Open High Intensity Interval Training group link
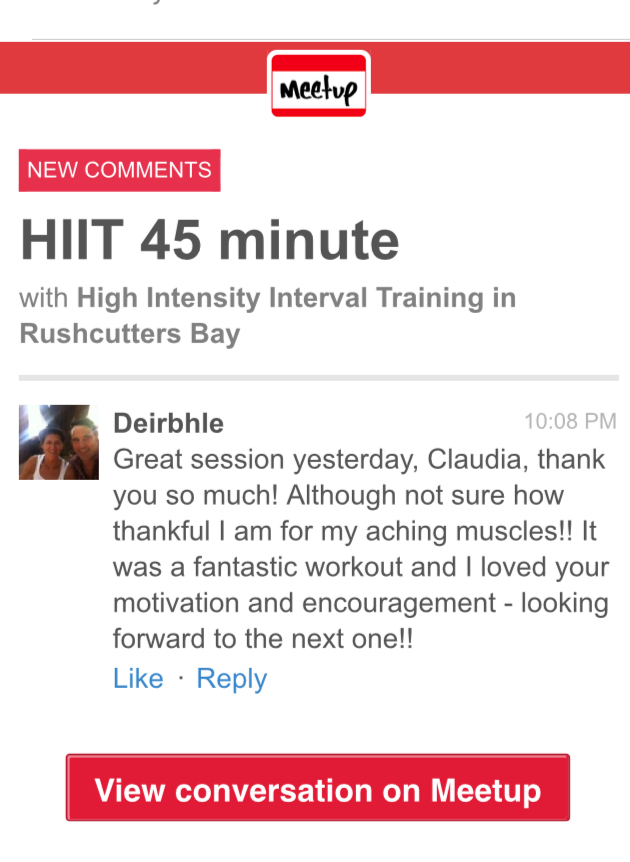This screenshot has width=630, height=862. pyautogui.click(x=296, y=298)
